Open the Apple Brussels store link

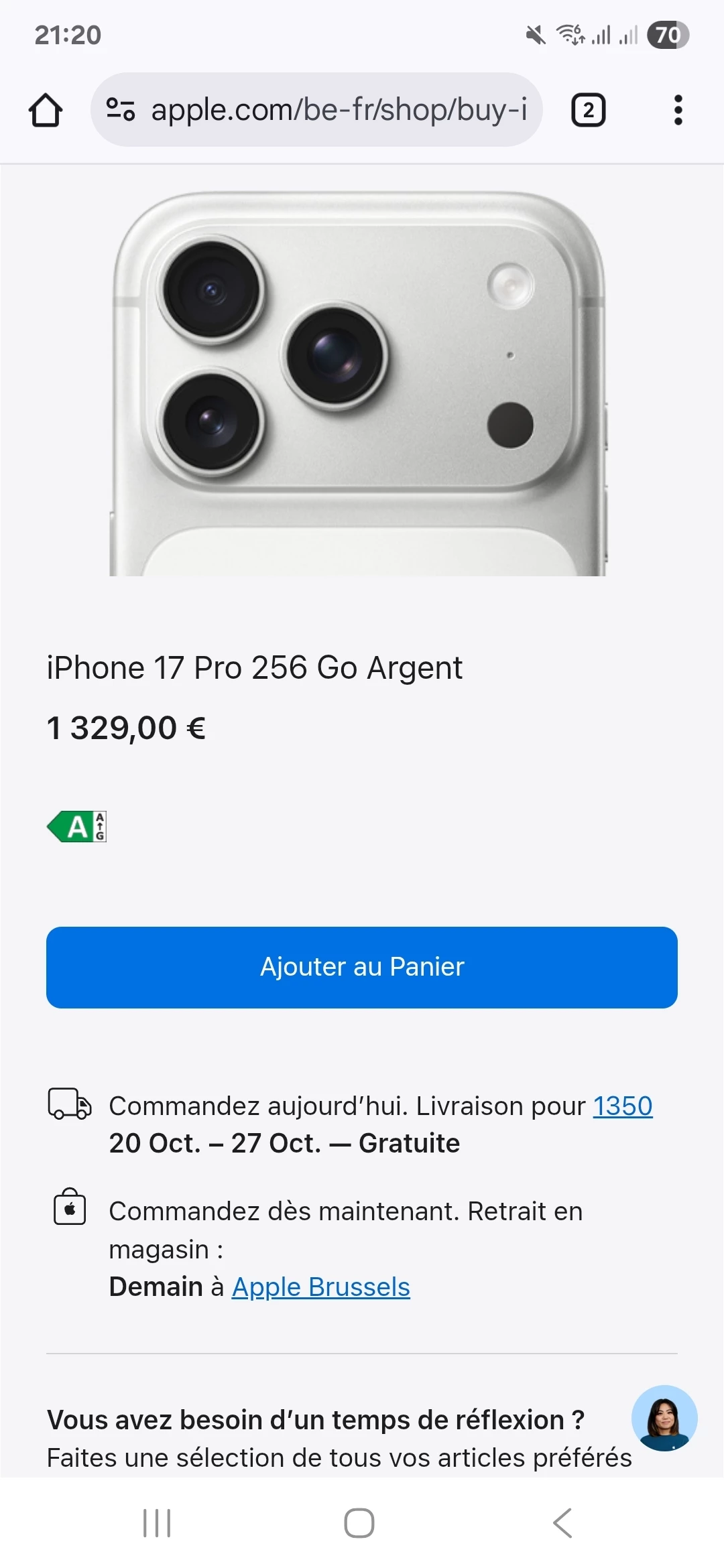[320, 1287]
